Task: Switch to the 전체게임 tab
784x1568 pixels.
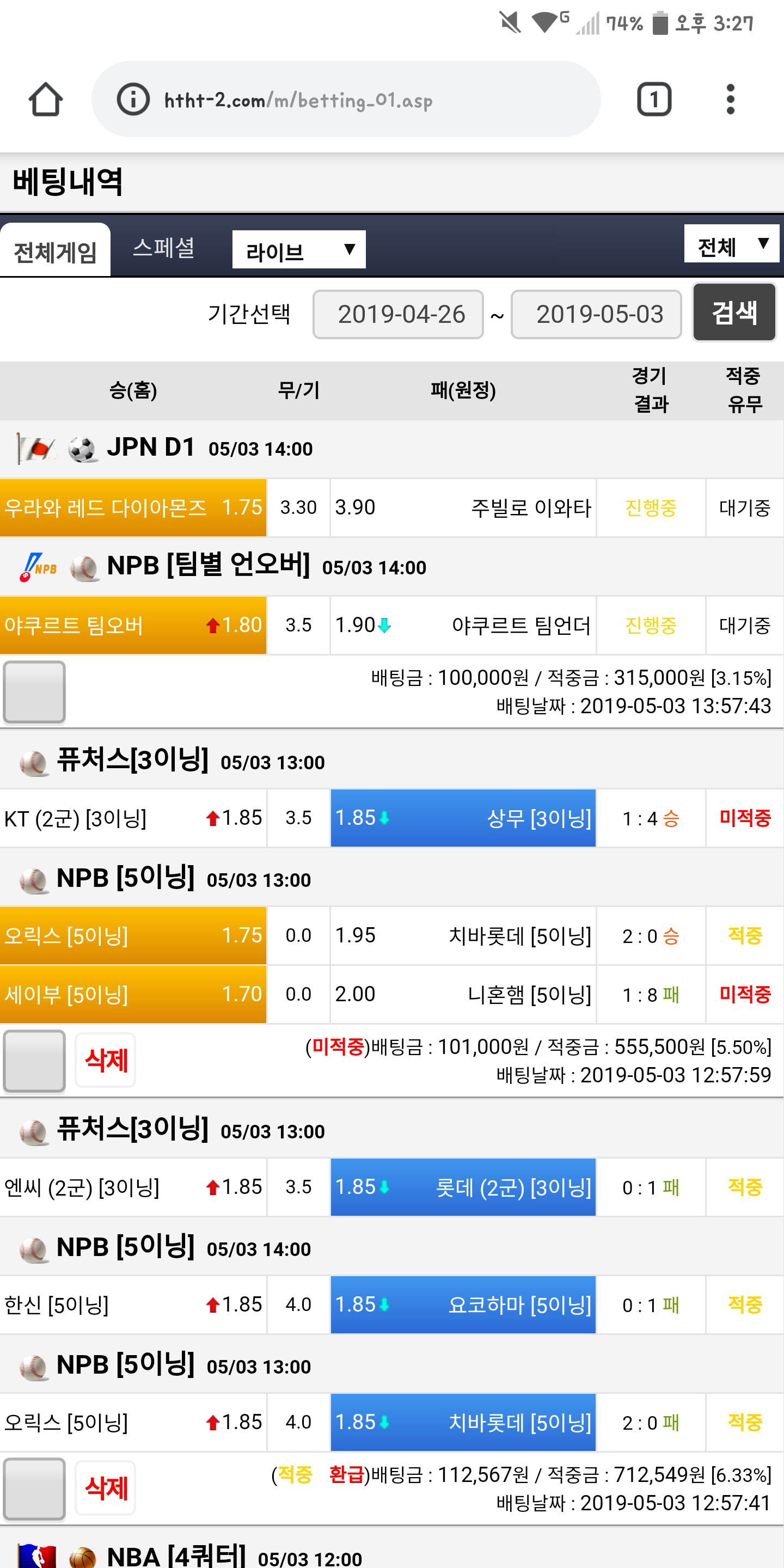Action: (x=56, y=252)
